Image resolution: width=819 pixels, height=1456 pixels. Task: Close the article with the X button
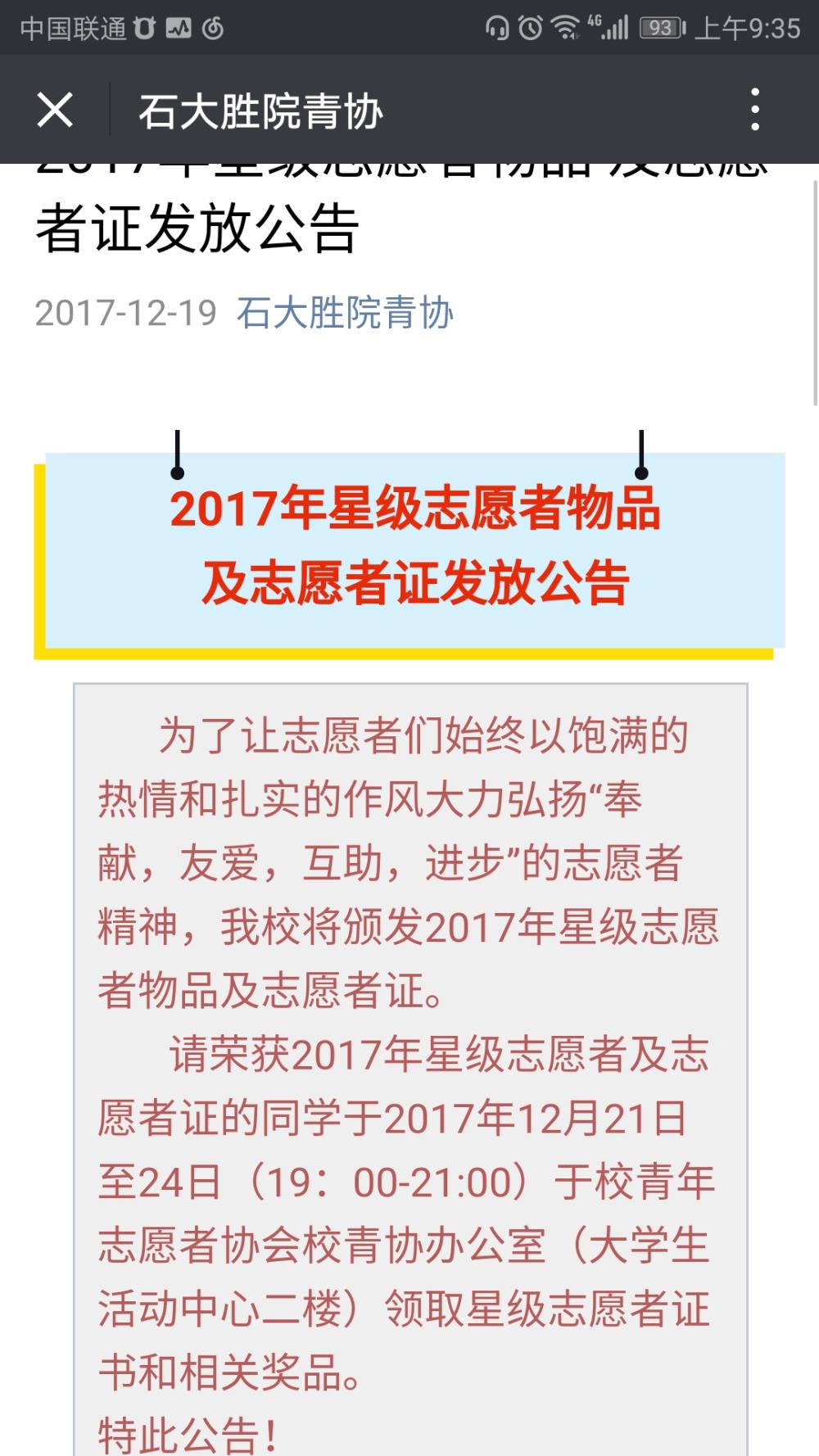[x=55, y=110]
